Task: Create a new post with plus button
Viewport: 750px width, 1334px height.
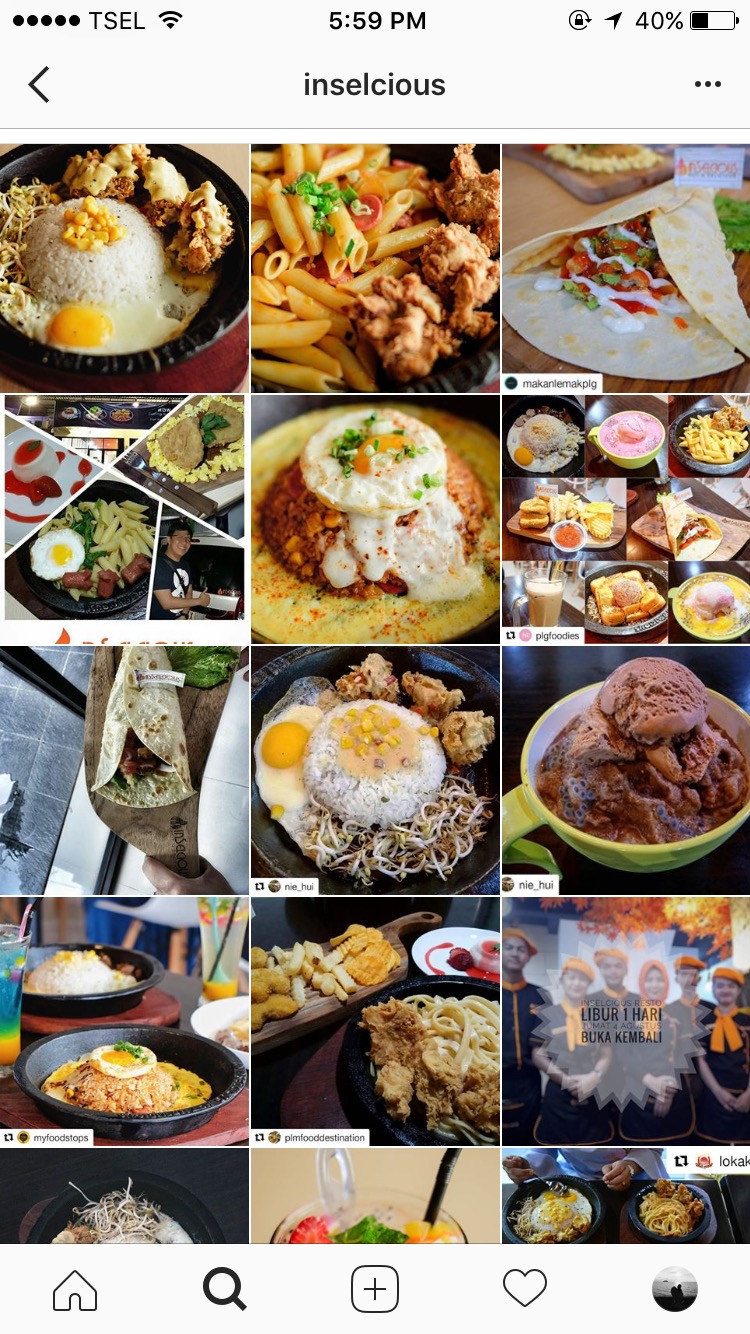Action: pos(375,1289)
